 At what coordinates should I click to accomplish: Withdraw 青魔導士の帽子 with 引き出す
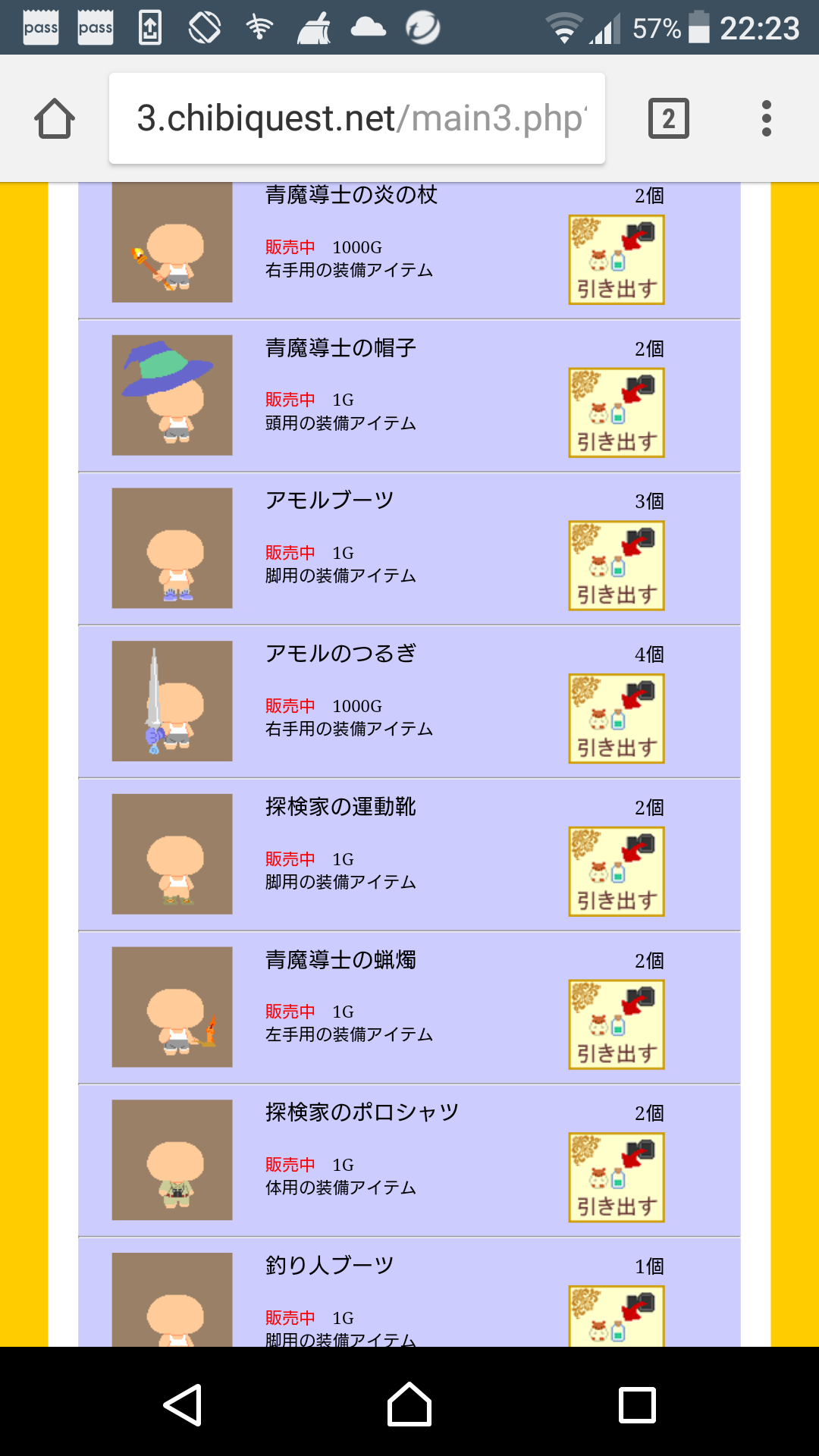(x=617, y=413)
